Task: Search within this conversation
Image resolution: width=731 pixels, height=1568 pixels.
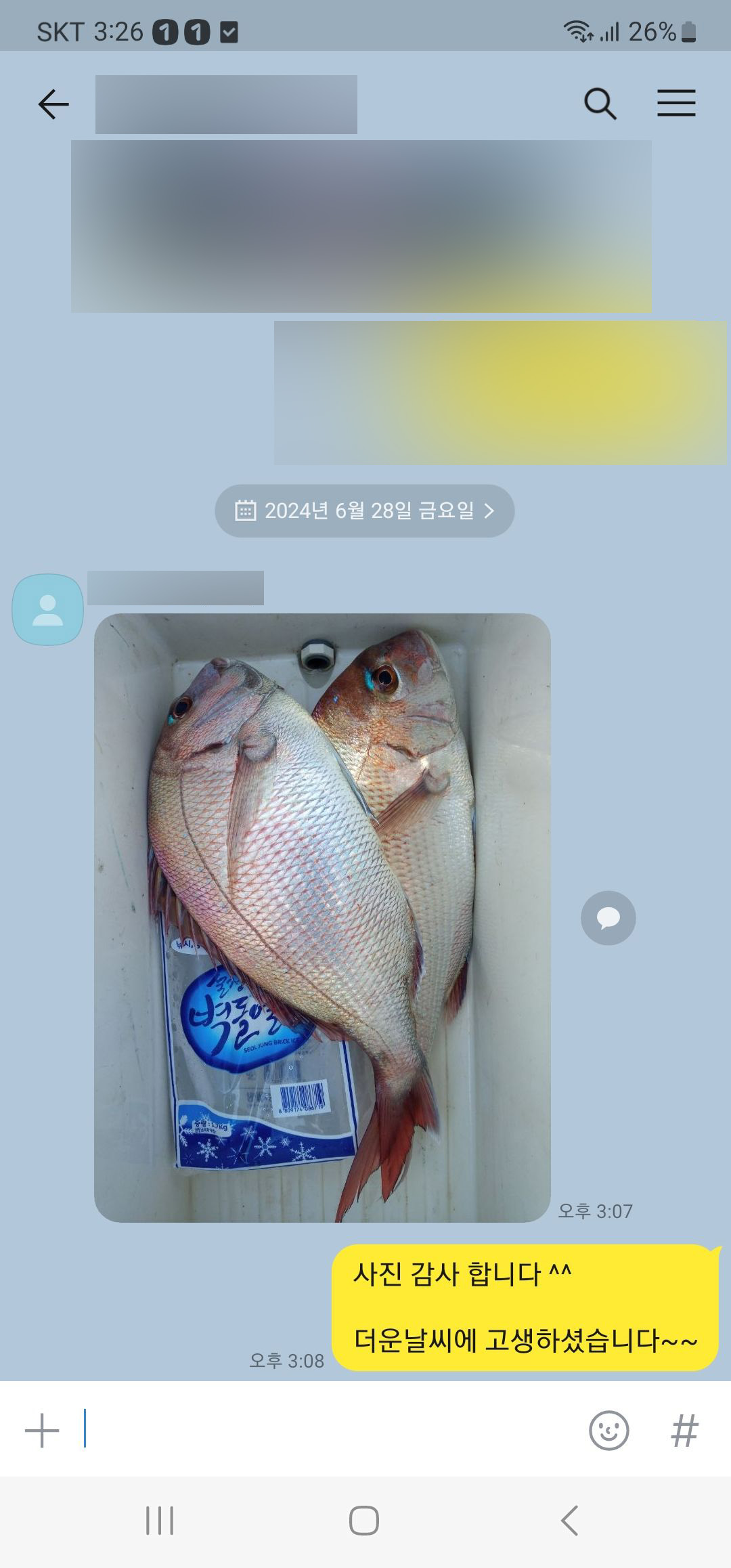Action: [600, 104]
